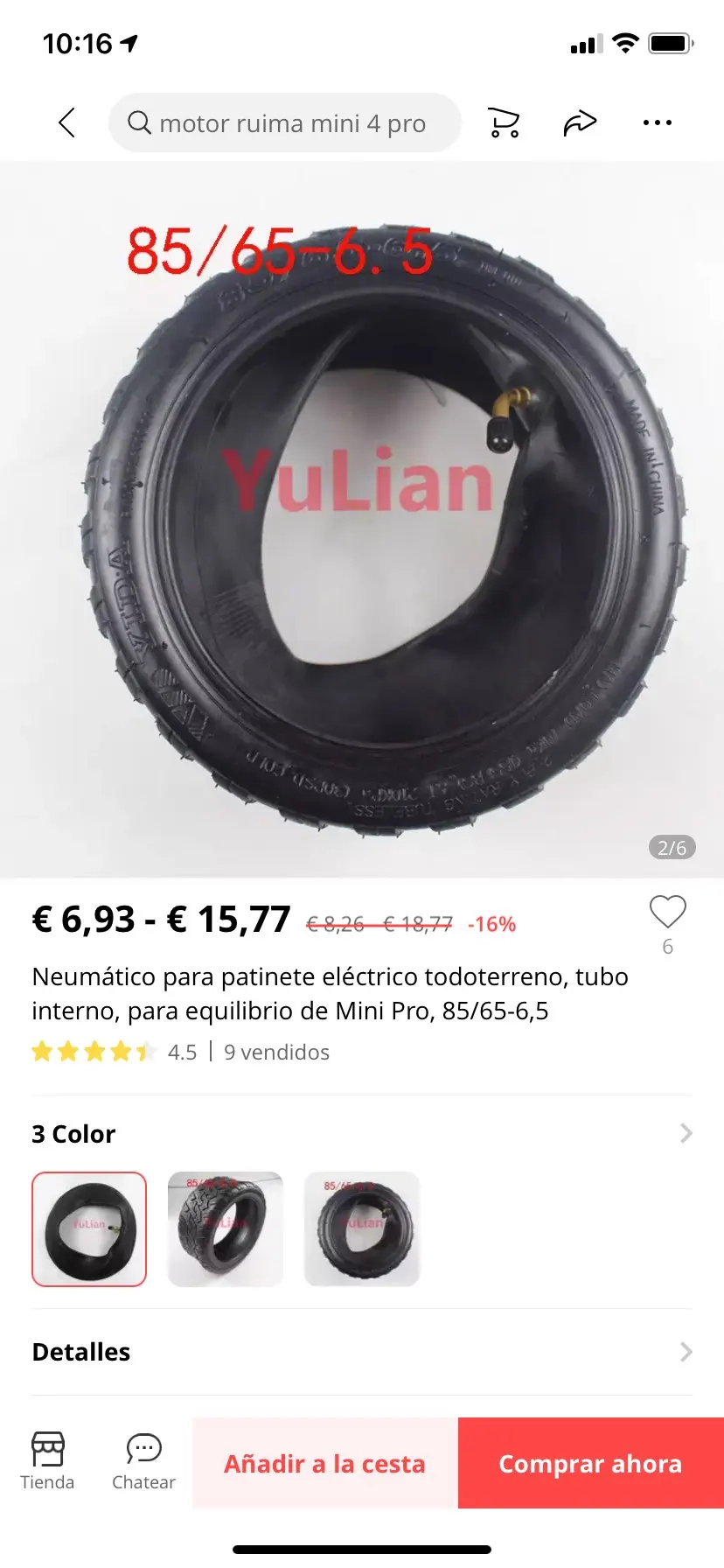Chatear with the seller
Viewport: 724px width, 1568px height.
(143, 1462)
